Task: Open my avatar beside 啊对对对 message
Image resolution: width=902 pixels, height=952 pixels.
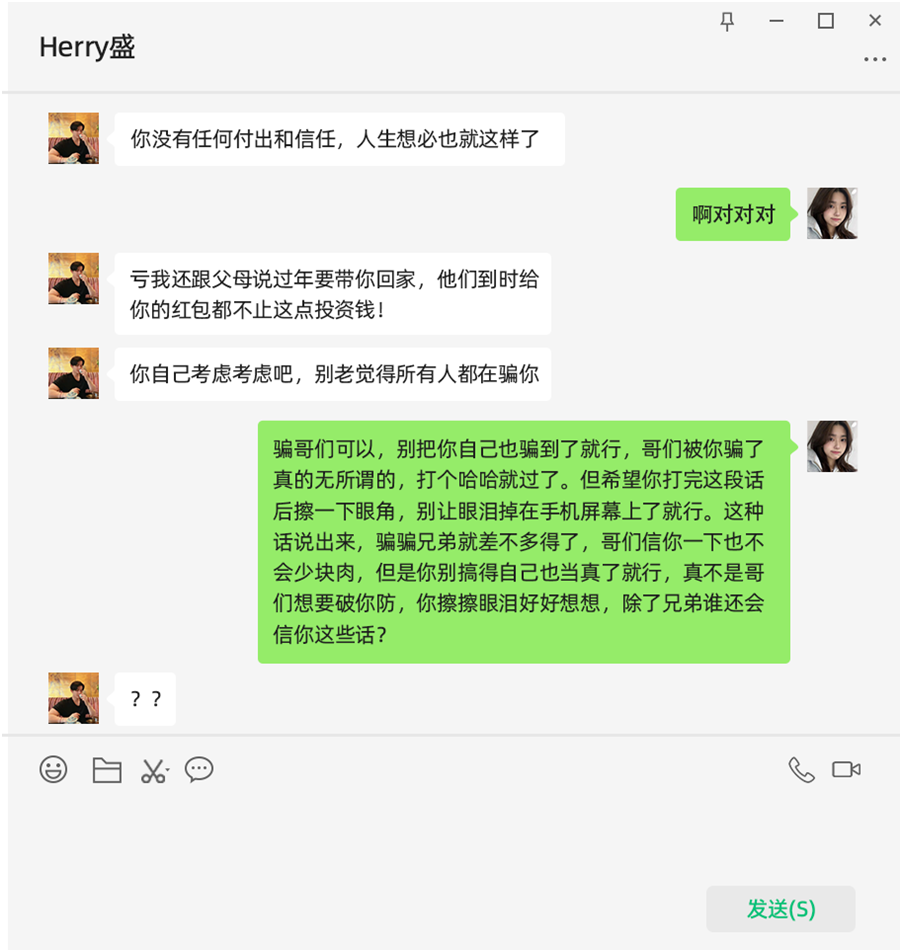Action: tap(832, 213)
